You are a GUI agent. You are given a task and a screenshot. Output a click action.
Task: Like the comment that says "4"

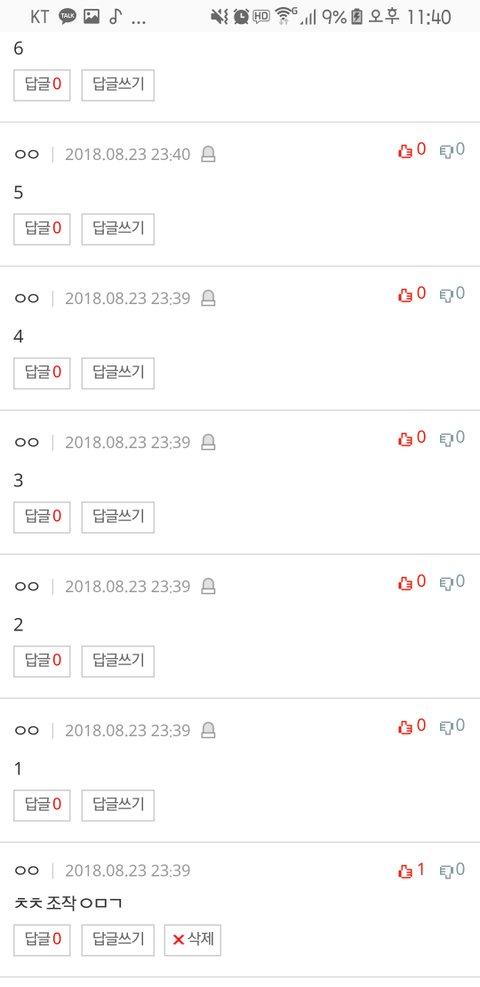[x=412, y=294]
